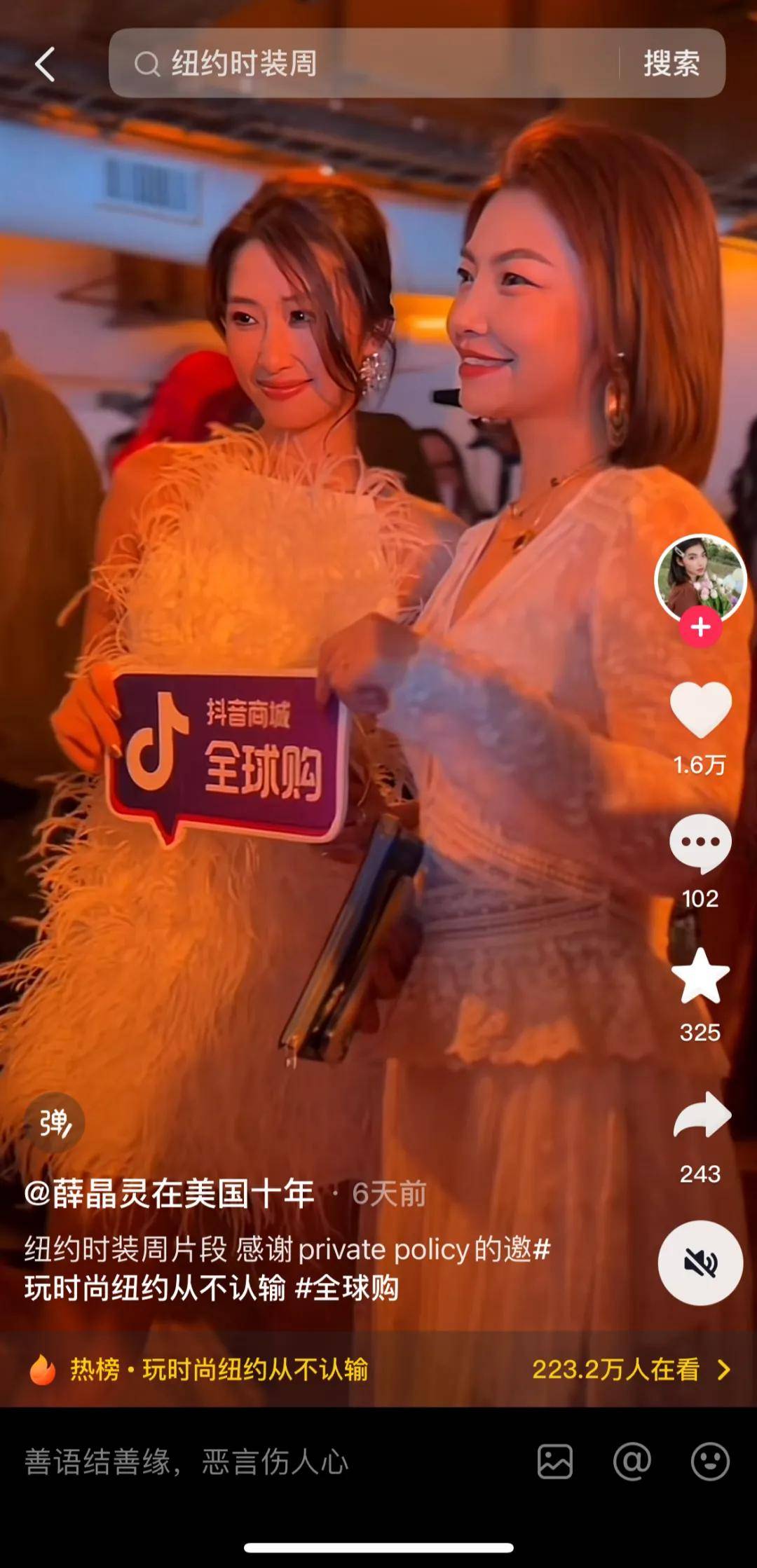Unmute the video sound
This screenshot has width=757, height=1568.
700,1263
